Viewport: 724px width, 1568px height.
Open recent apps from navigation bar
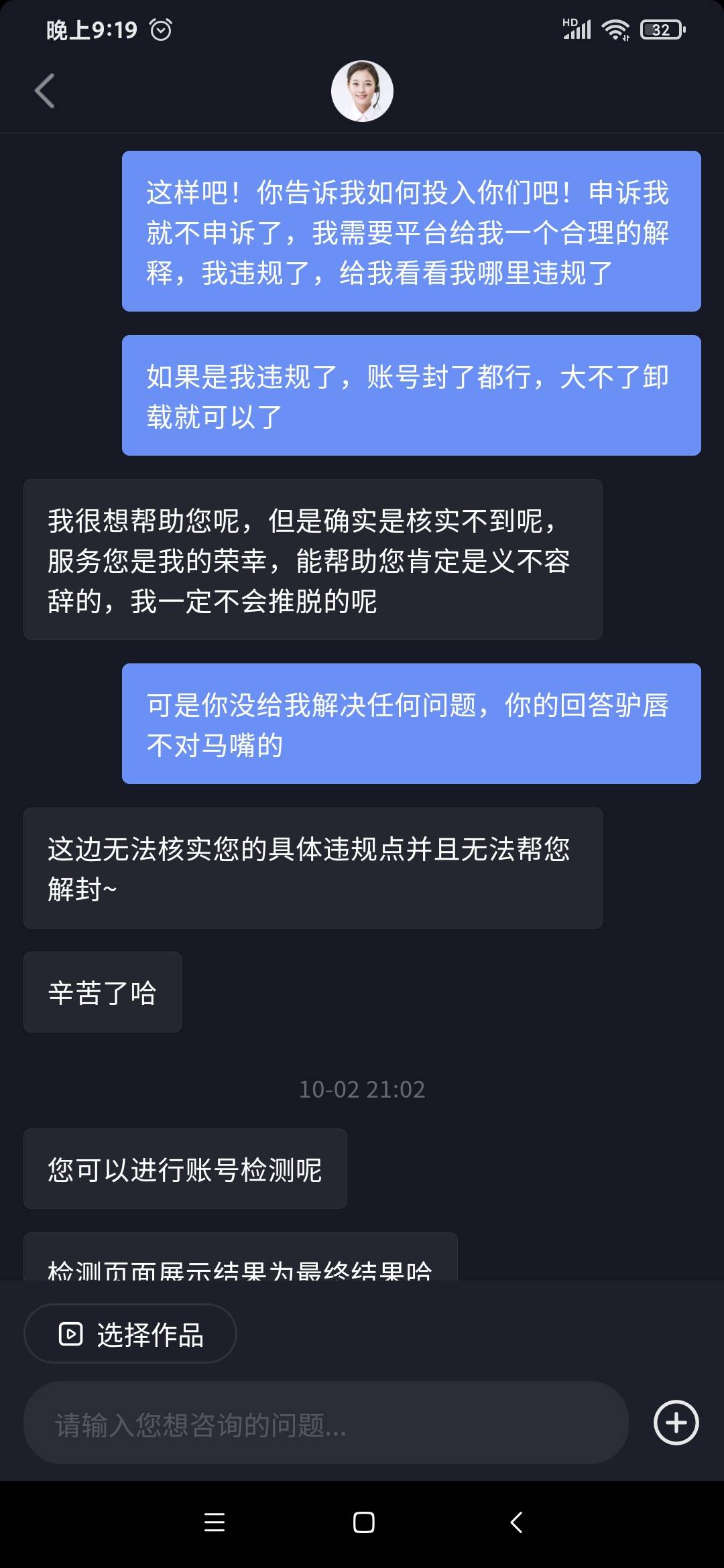tap(215, 1522)
